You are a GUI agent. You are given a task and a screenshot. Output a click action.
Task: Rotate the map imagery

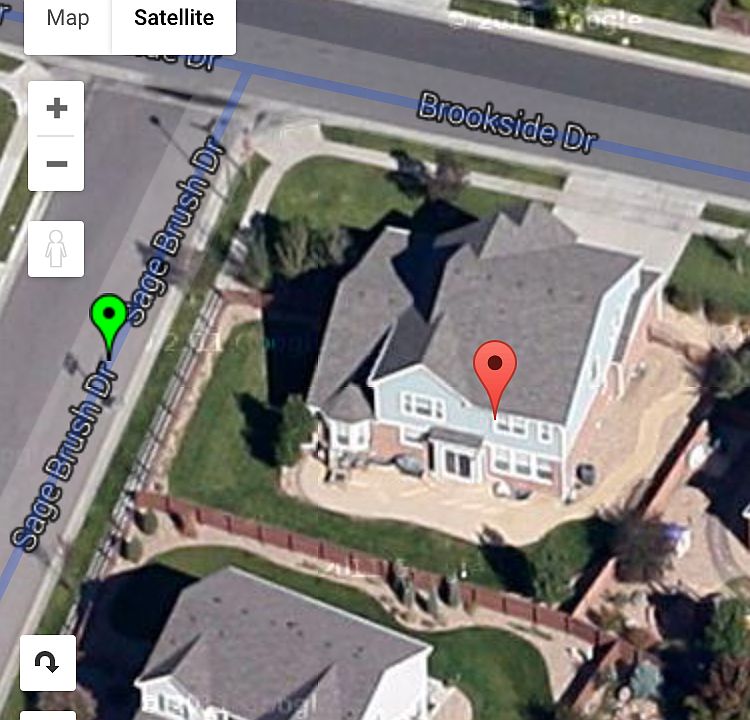pos(48,662)
